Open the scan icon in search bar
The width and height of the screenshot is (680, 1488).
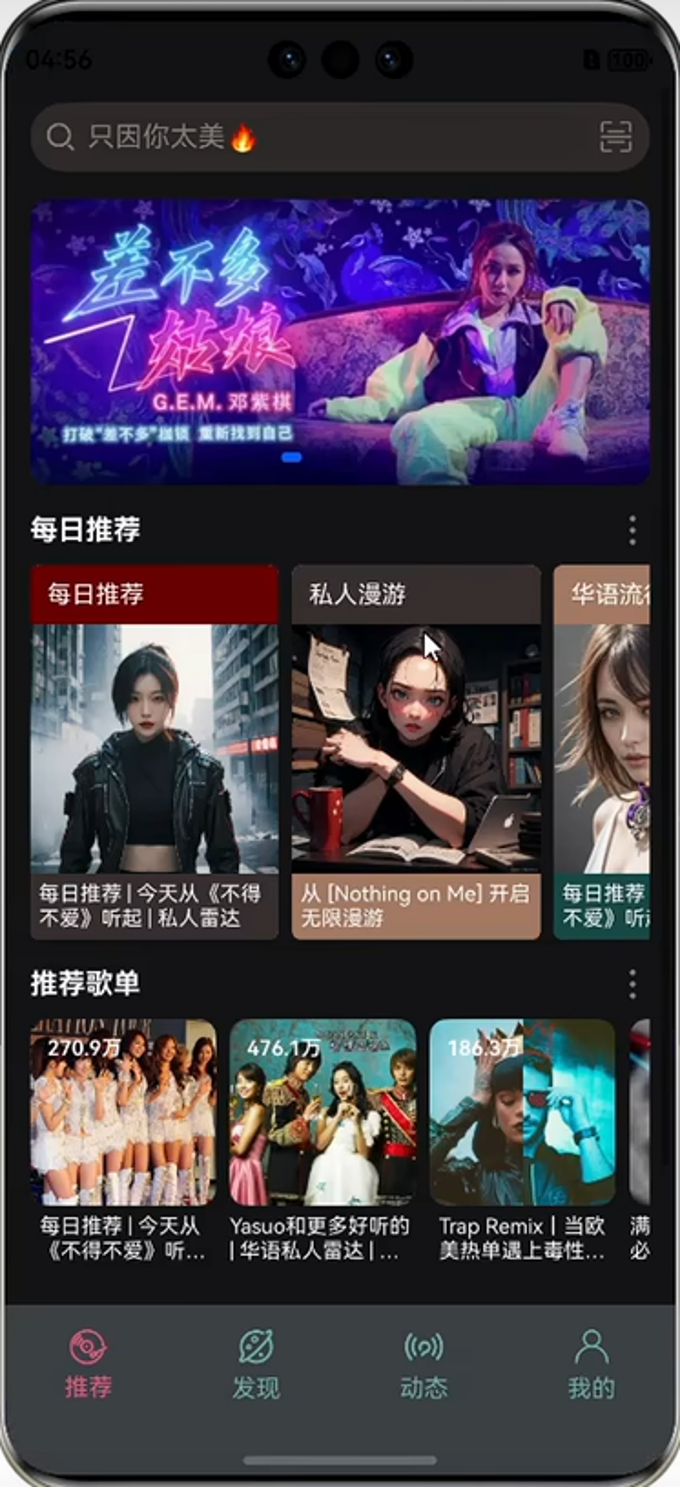[x=616, y=137]
